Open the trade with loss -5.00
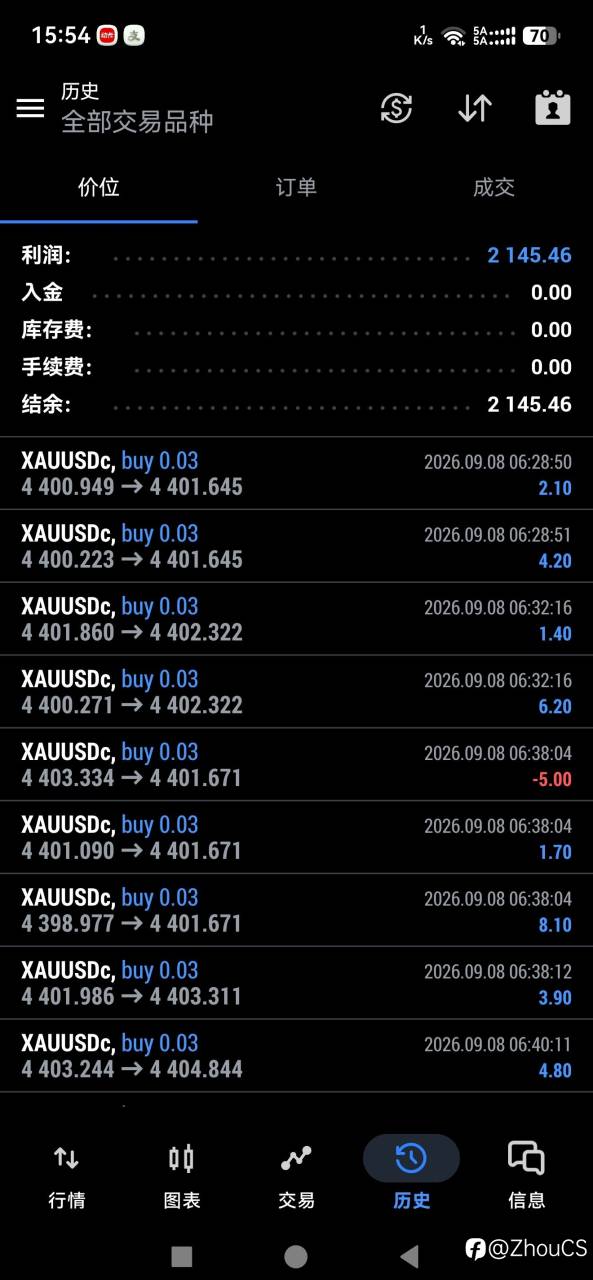The width and height of the screenshot is (593, 1280). coord(296,765)
